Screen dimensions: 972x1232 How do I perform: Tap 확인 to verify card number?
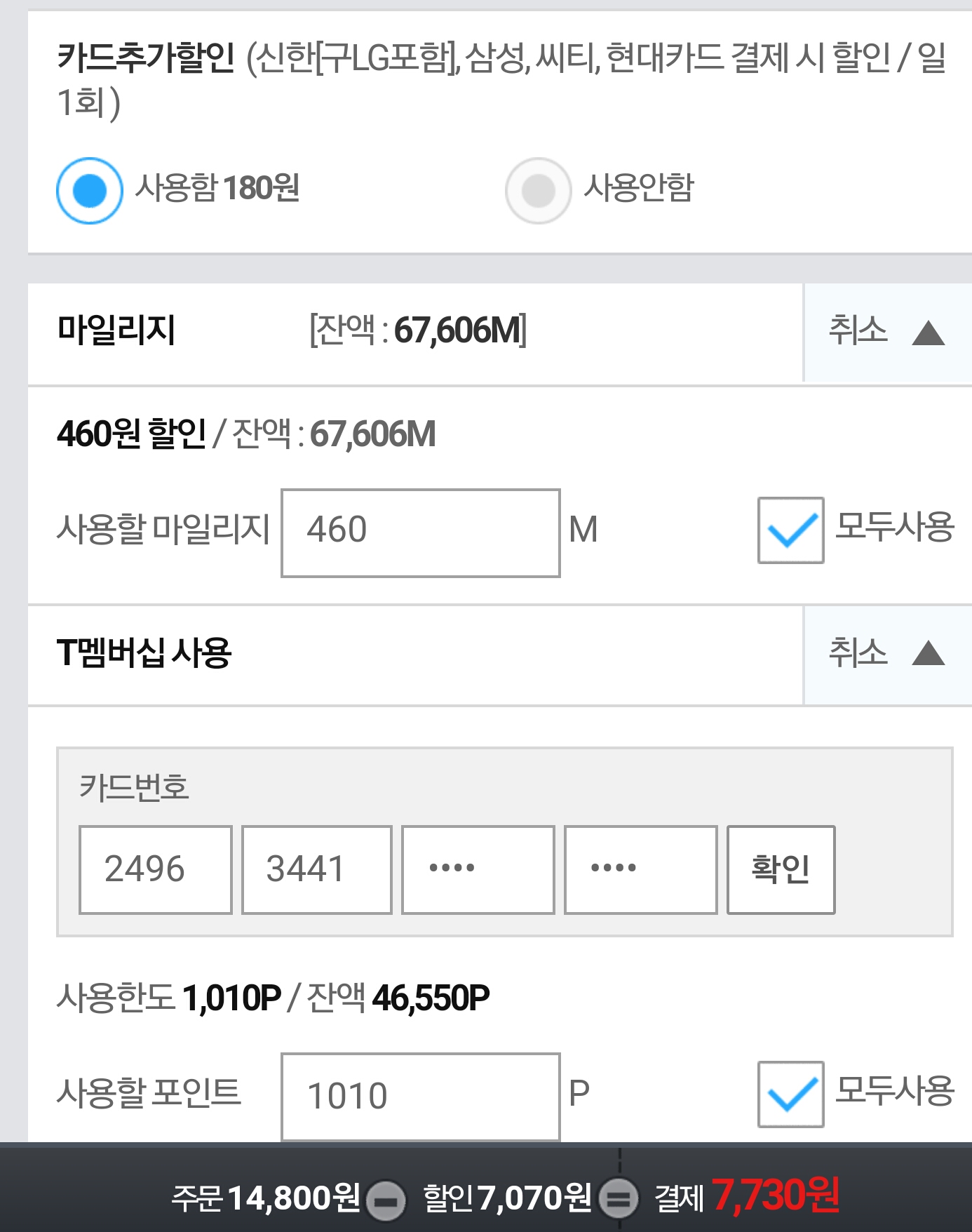point(781,869)
